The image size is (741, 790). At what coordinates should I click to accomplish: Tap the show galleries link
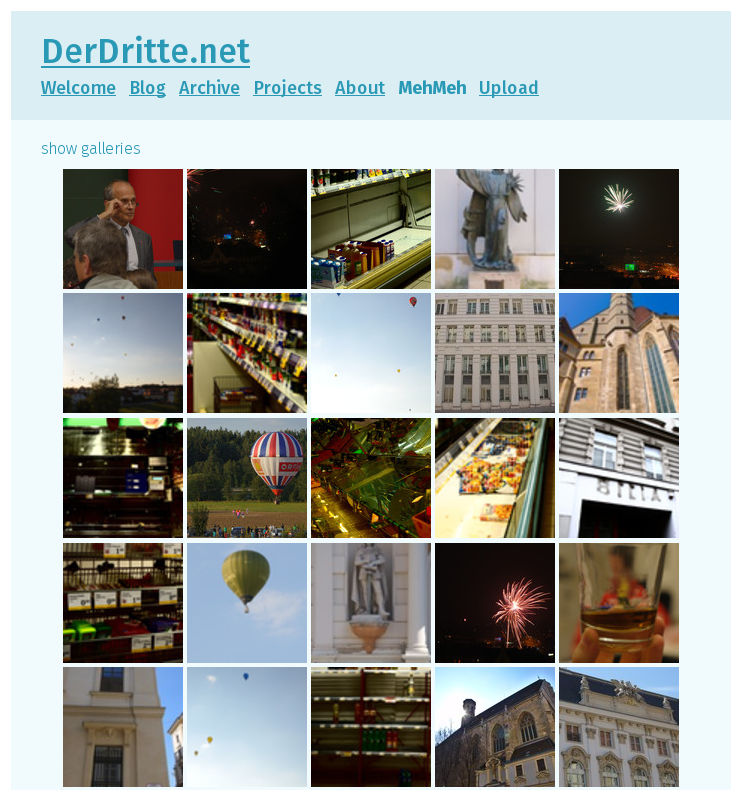(x=90, y=149)
